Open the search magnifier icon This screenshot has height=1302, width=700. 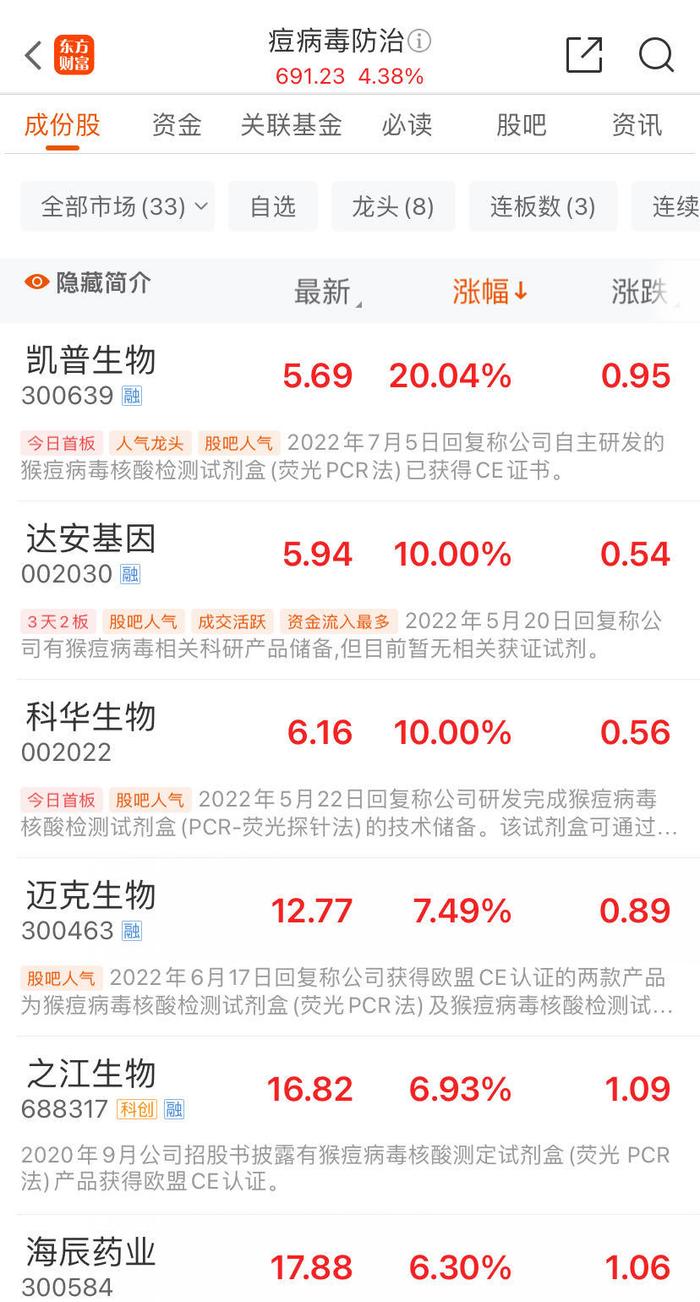click(656, 55)
